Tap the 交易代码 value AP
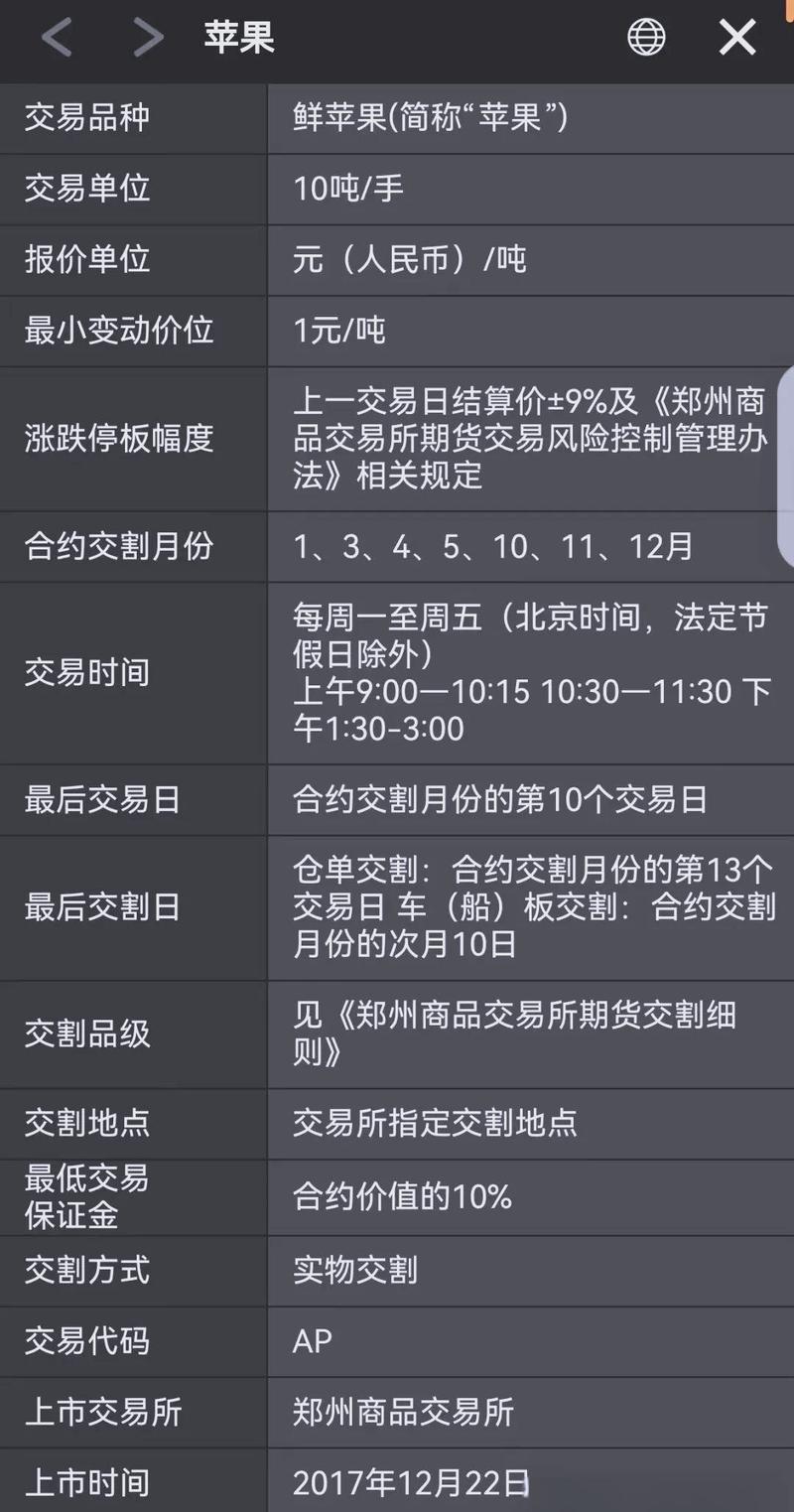The width and height of the screenshot is (794, 1512). pyautogui.click(x=313, y=1341)
